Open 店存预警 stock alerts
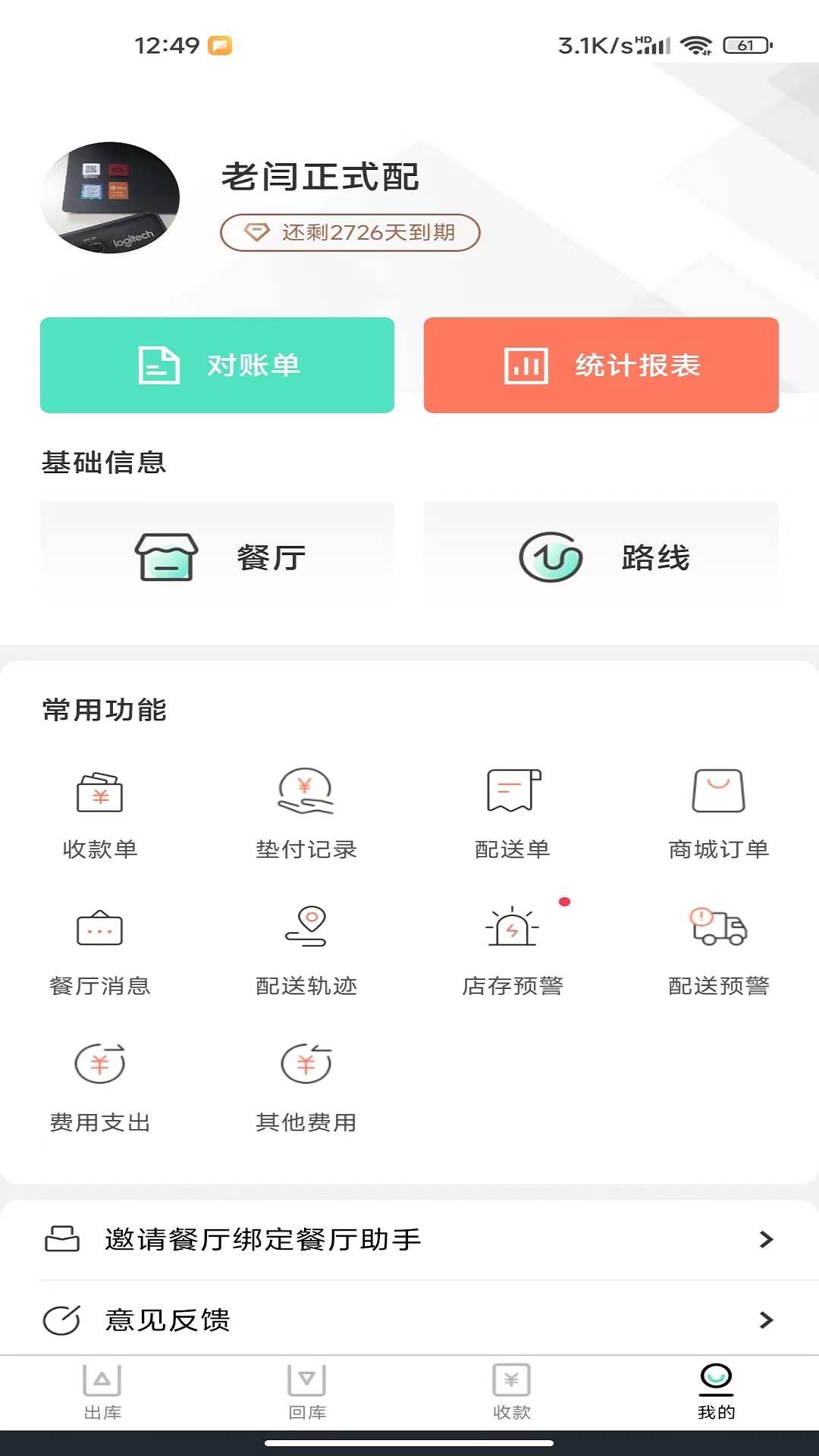This screenshot has height=1456, width=819. (x=513, y=949)
